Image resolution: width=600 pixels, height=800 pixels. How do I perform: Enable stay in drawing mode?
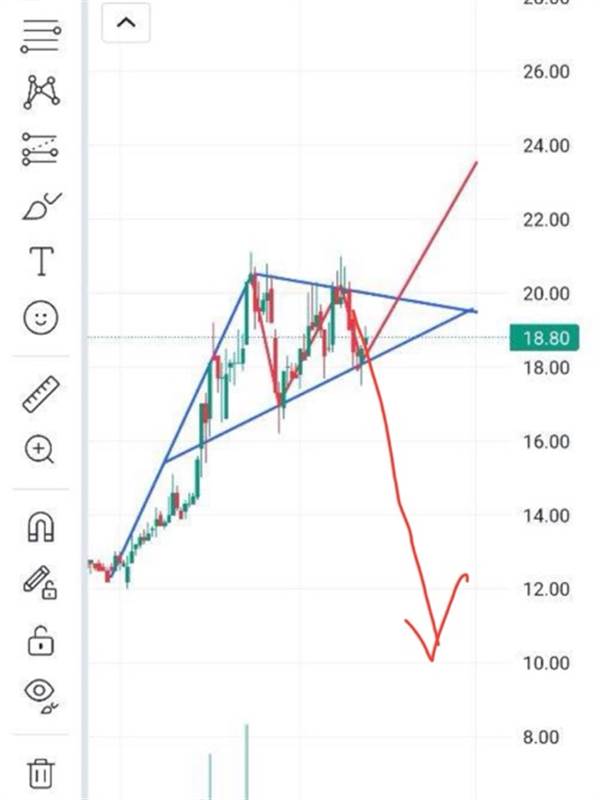(40, 582)
